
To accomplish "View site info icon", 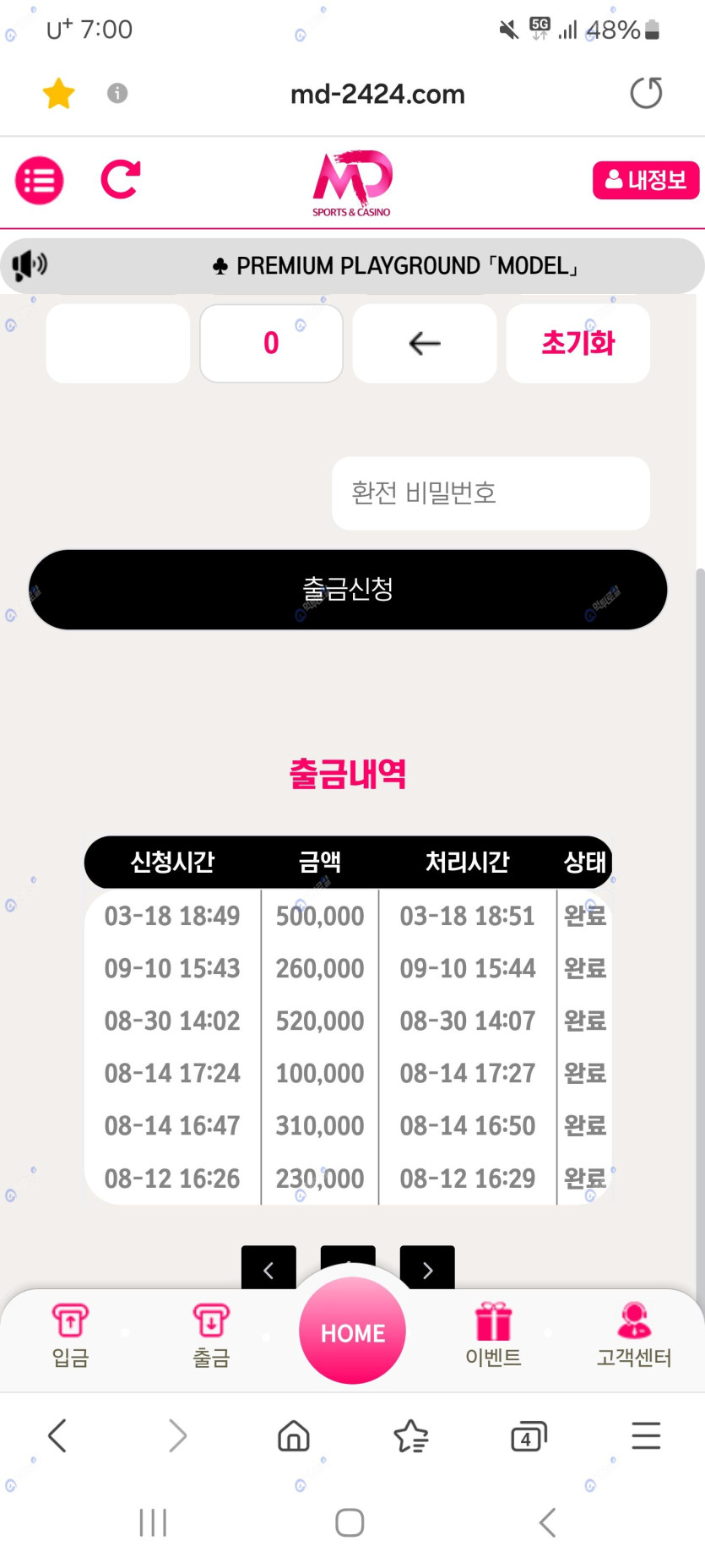I will point(117,93).
